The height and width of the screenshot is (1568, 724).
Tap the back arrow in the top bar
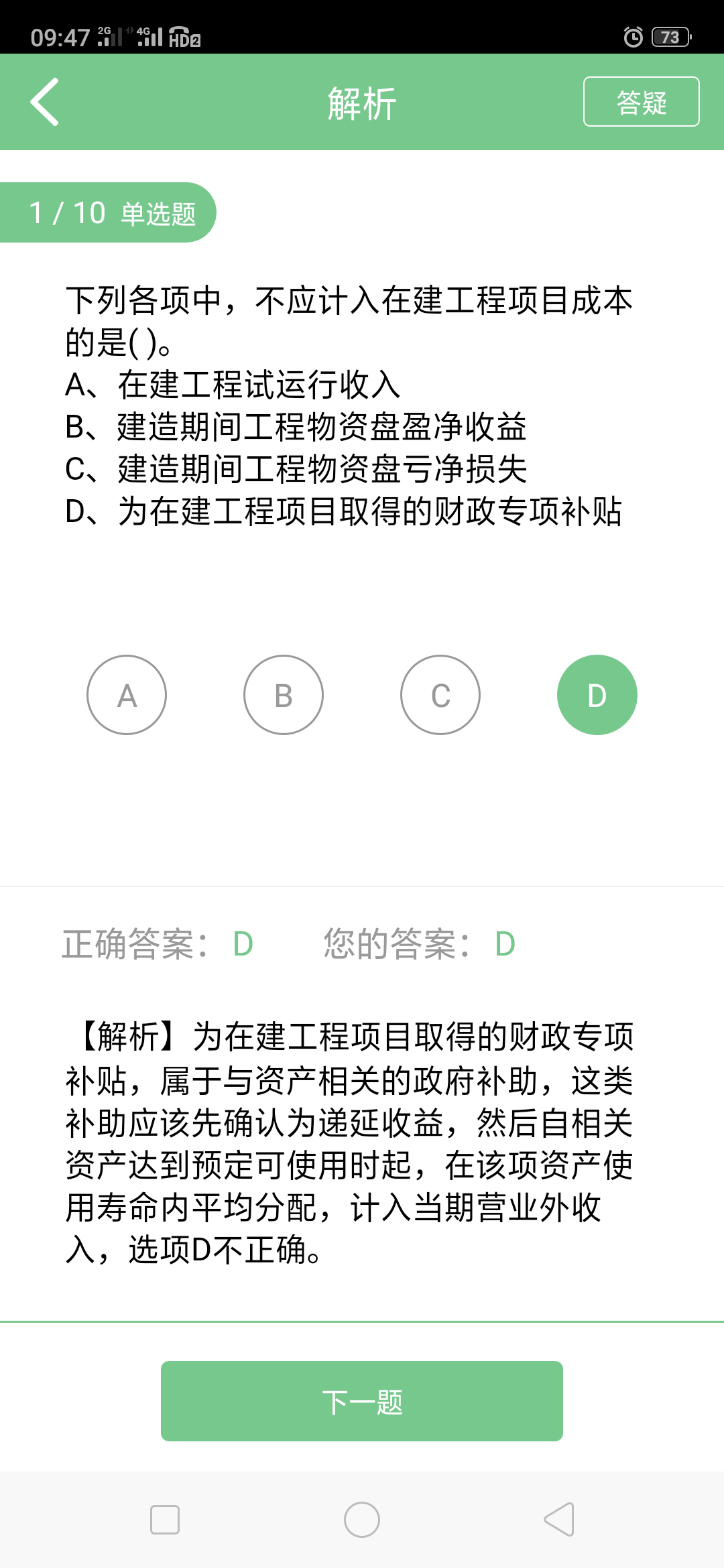(x=44, y=101)
